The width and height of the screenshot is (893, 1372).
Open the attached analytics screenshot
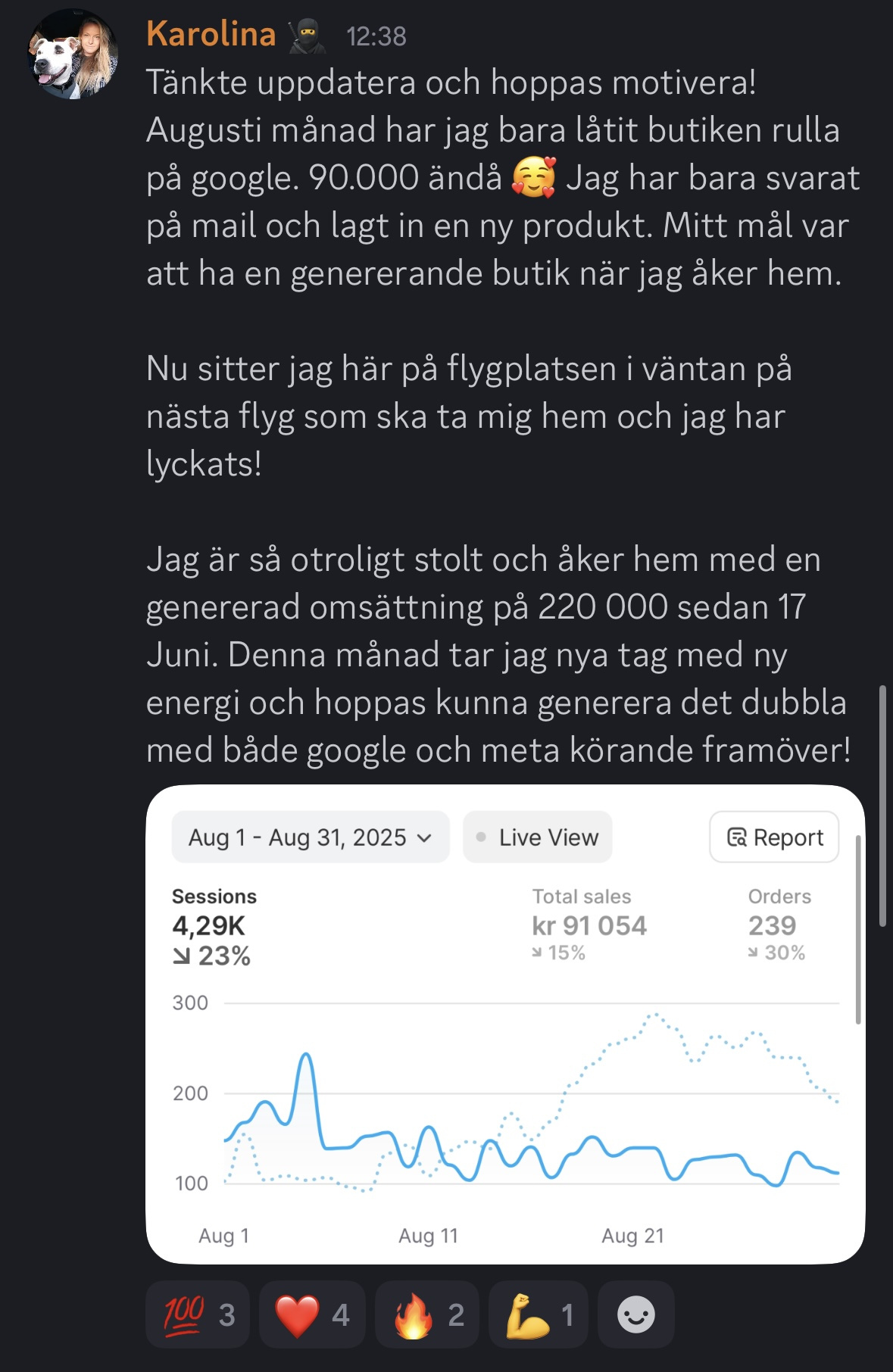point(504,1024)
